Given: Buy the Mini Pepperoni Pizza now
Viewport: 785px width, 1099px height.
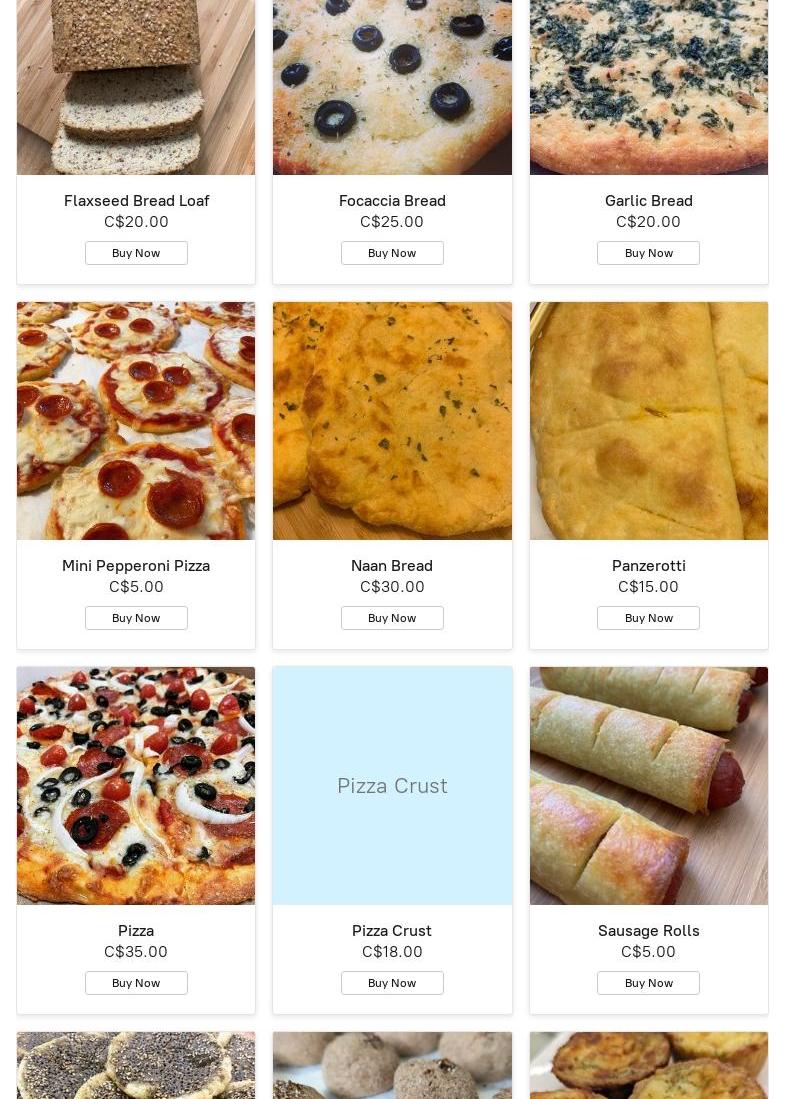Looking at the screenshot, I should [x=136, y=618].
